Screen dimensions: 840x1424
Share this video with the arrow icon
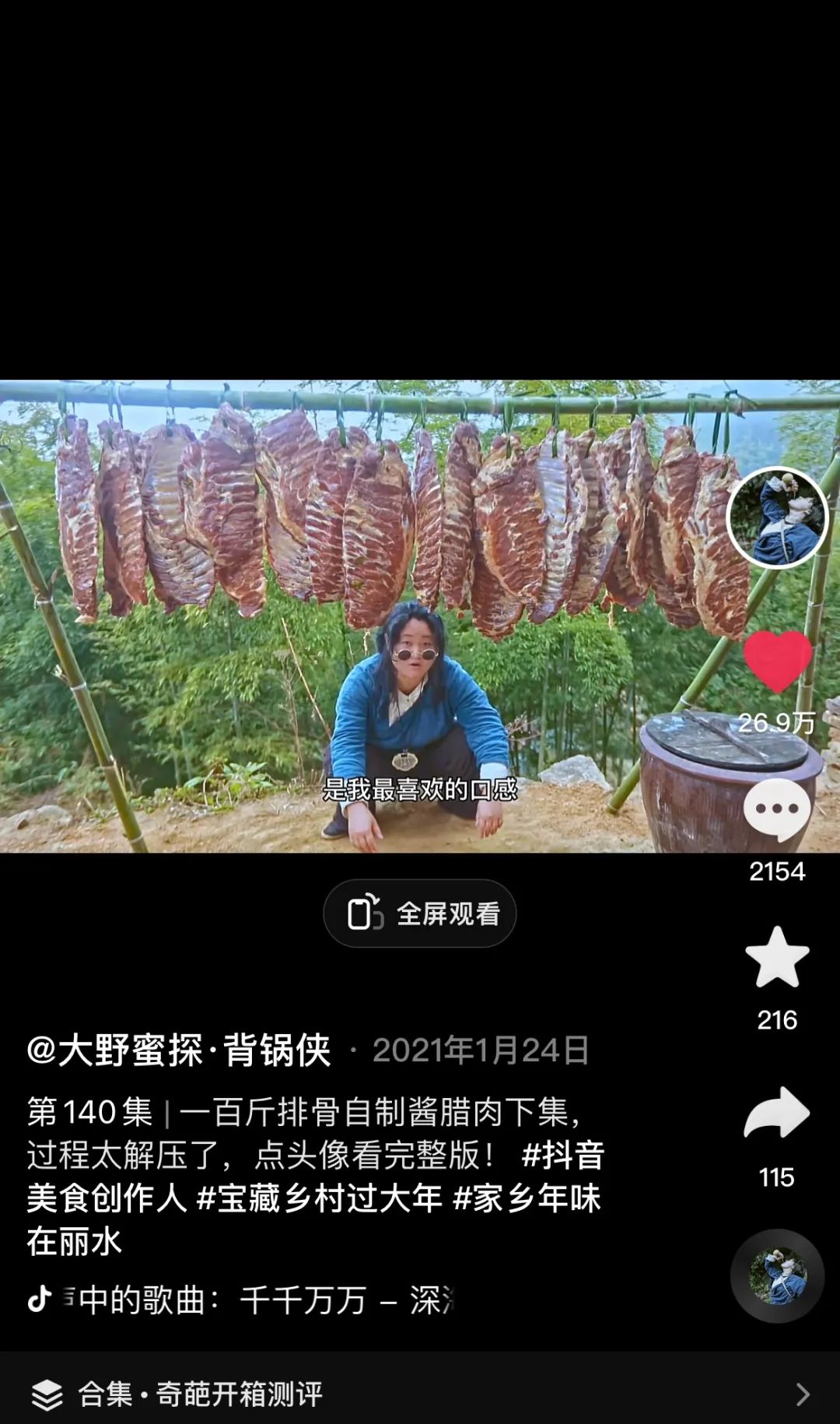[777, 1113]
